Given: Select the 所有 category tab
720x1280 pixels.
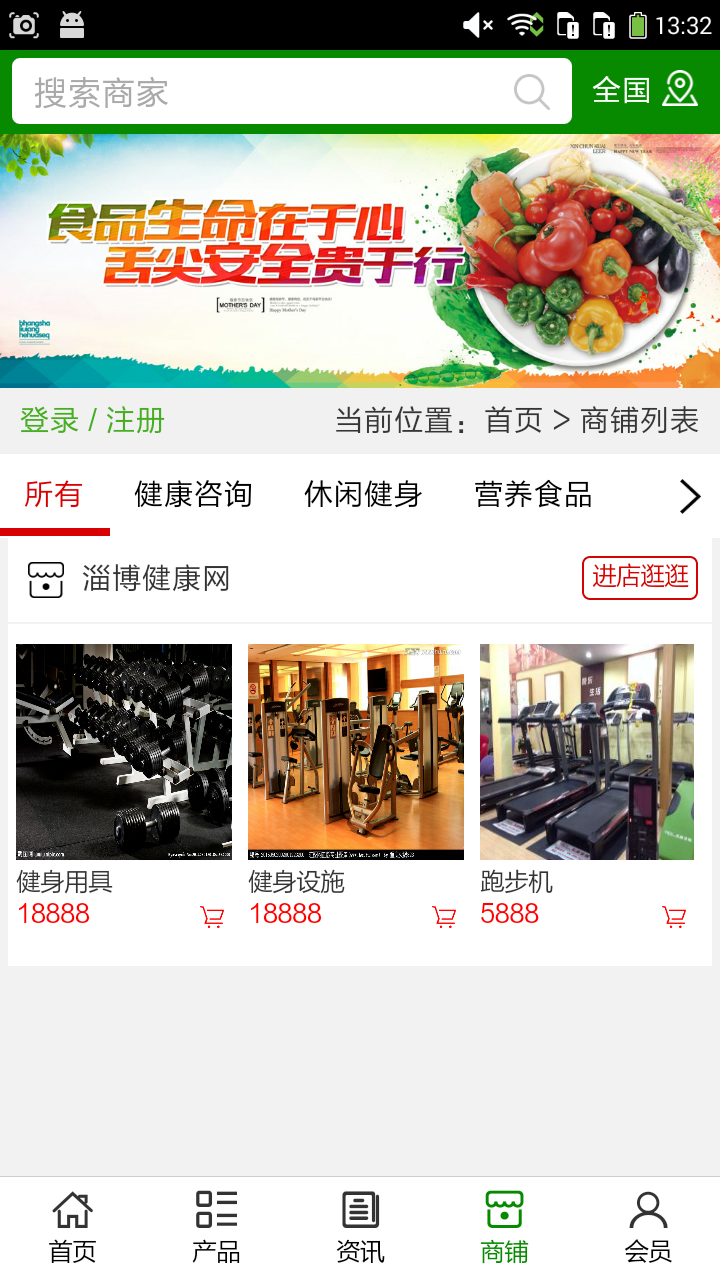Looking at the screenshot, I should pyautogui.click(x=54, y=495).
